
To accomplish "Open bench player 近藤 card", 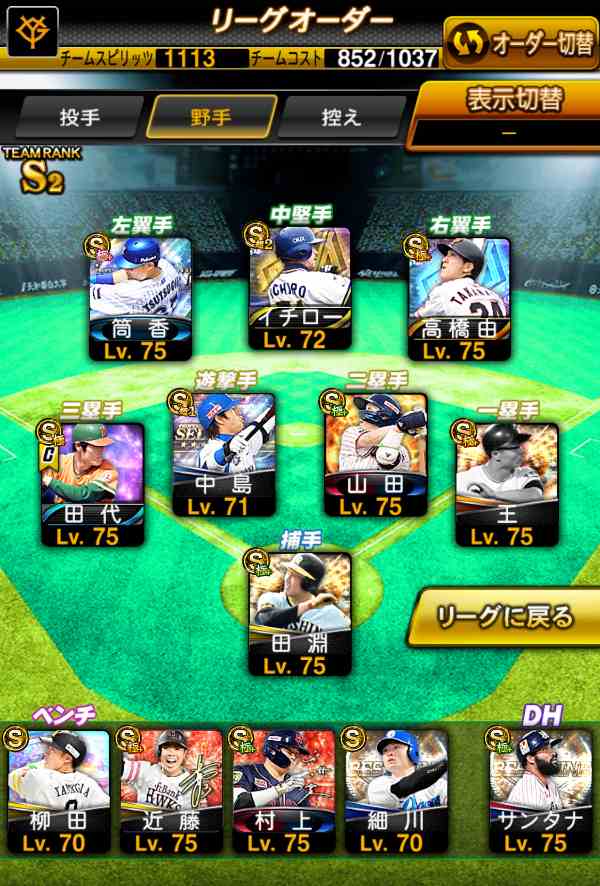I will (x=171, y=792).
